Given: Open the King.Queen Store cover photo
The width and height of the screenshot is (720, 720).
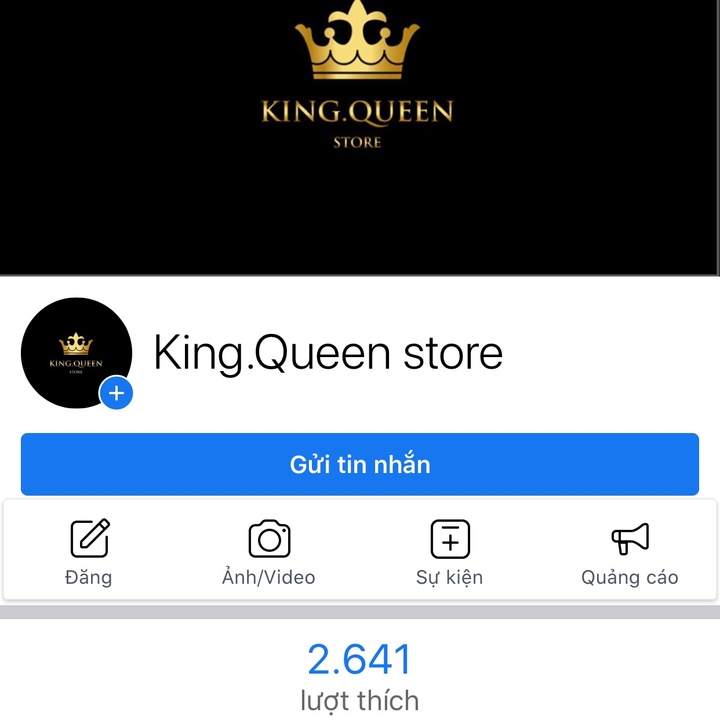Looking at the screenshot, I should (x=359, y=135).
